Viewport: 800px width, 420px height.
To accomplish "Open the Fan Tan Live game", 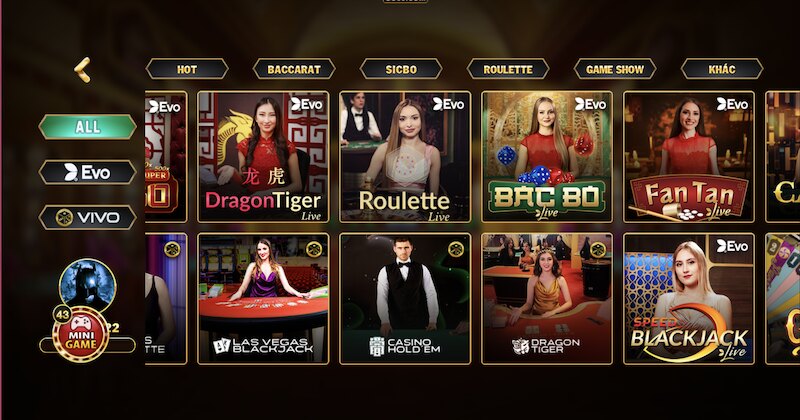I will (689, 156).
